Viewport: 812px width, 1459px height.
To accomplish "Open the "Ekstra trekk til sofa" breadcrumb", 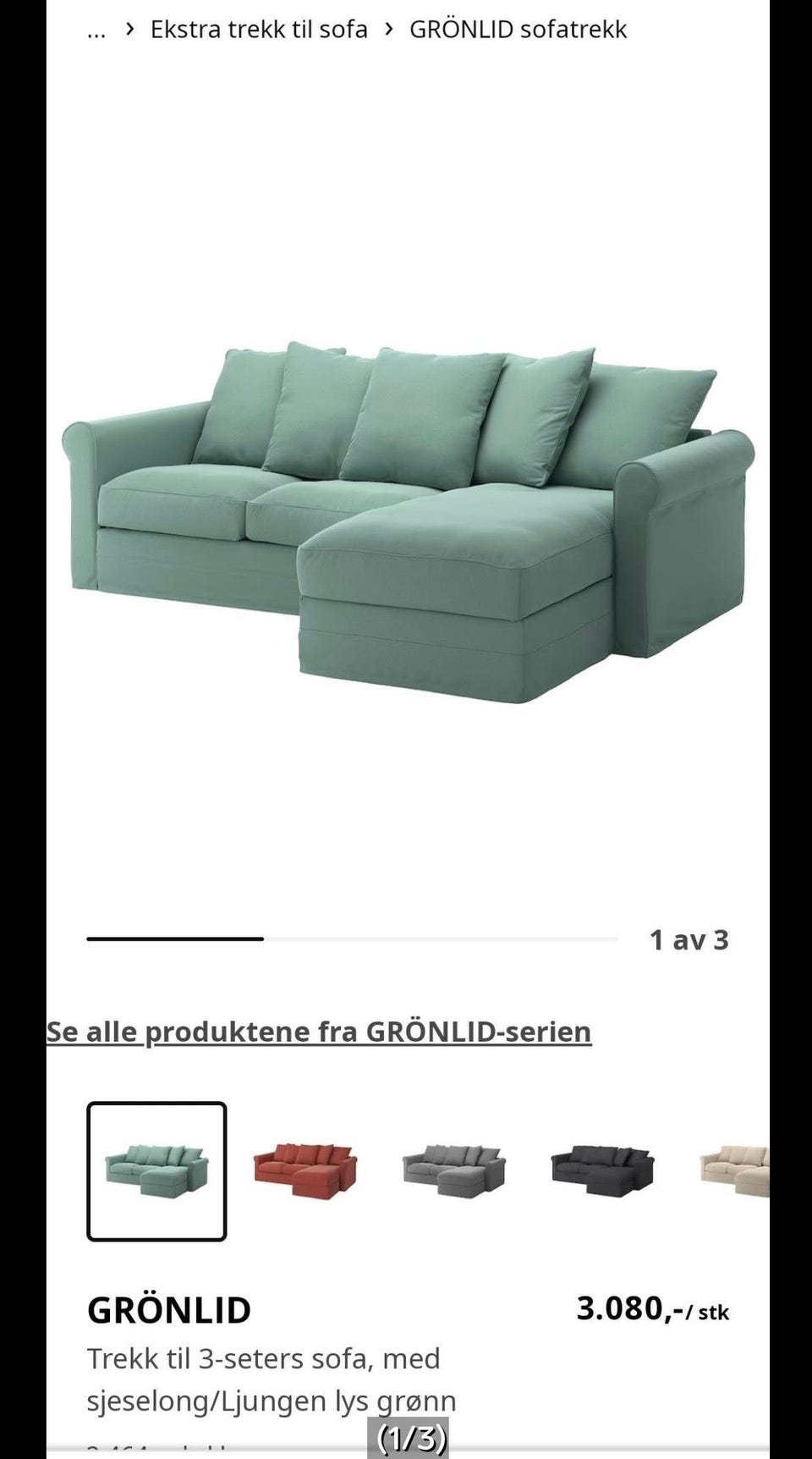I will [x=258, y=29].
